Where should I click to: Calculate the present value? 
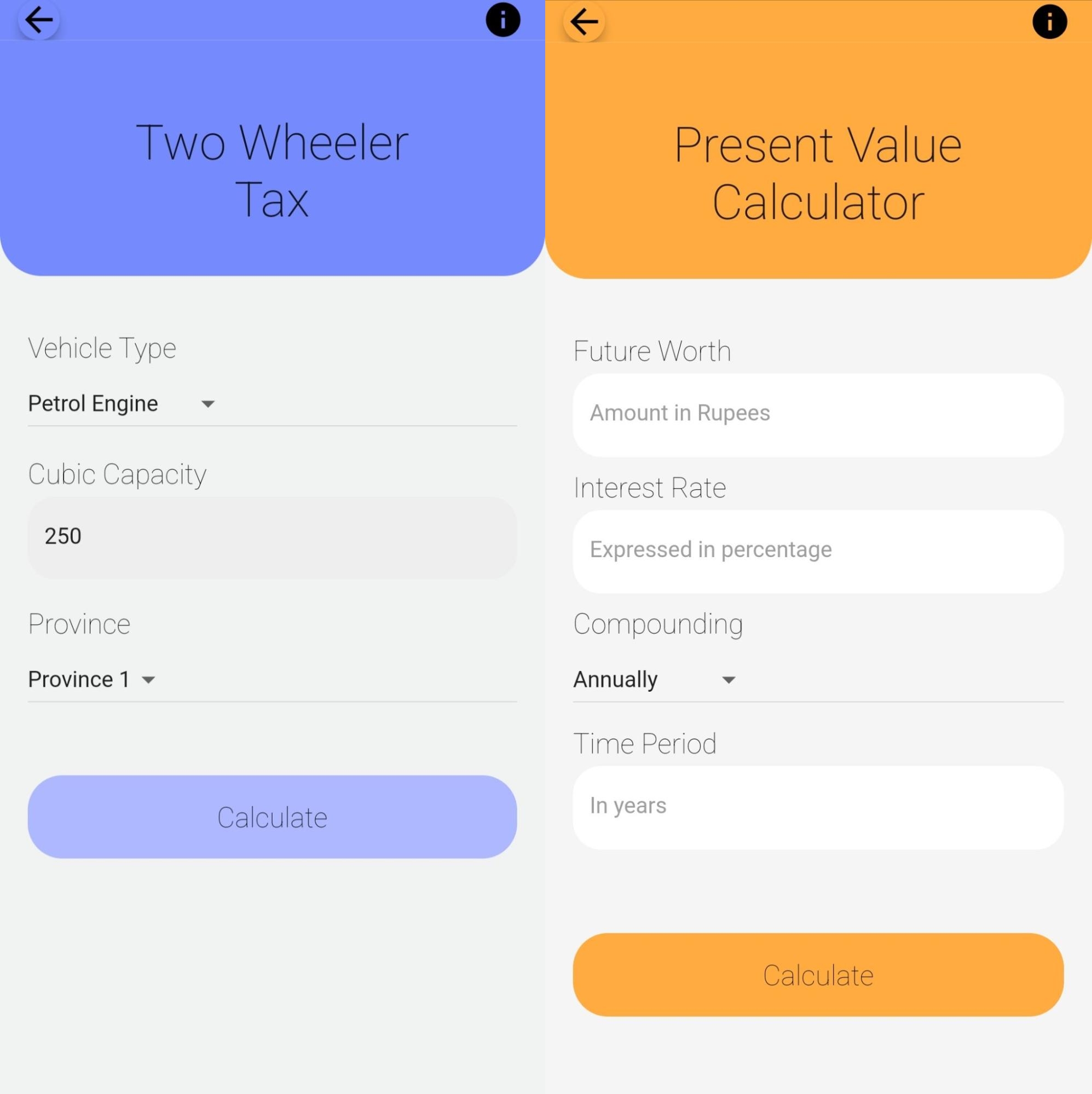tap(817, 975)
